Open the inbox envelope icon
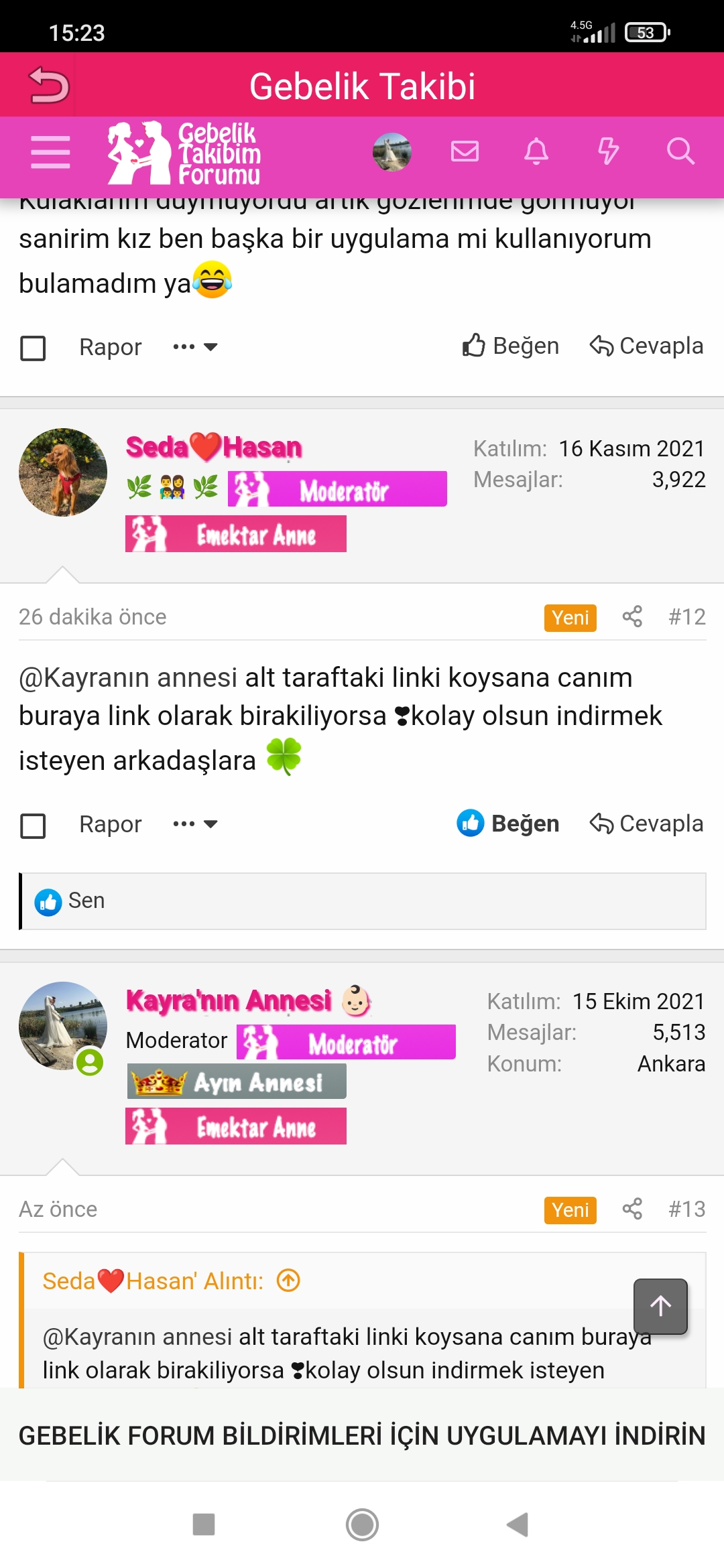724x1568 pixels. (x=465, y=151)
